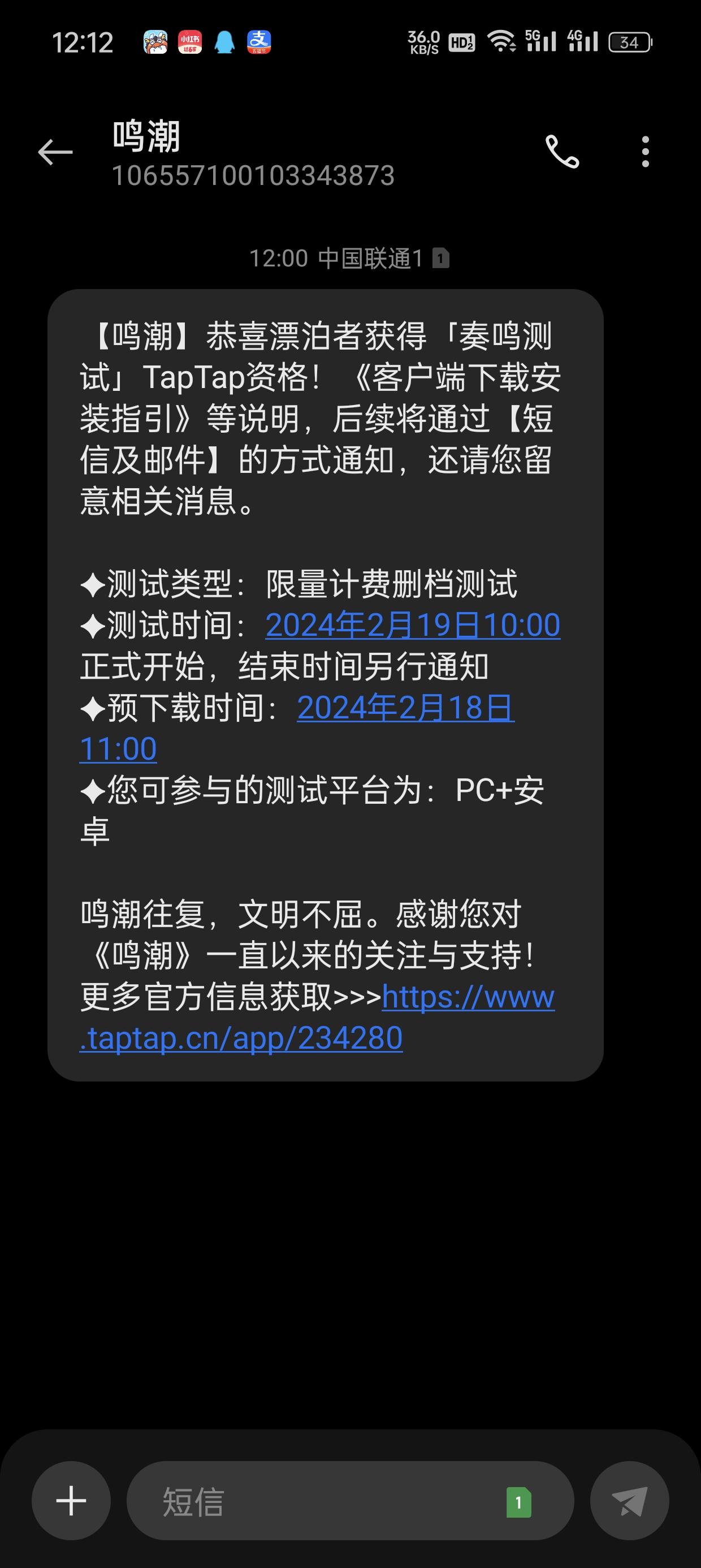
Task: Tap the send message button
Action: (629, 1501)
